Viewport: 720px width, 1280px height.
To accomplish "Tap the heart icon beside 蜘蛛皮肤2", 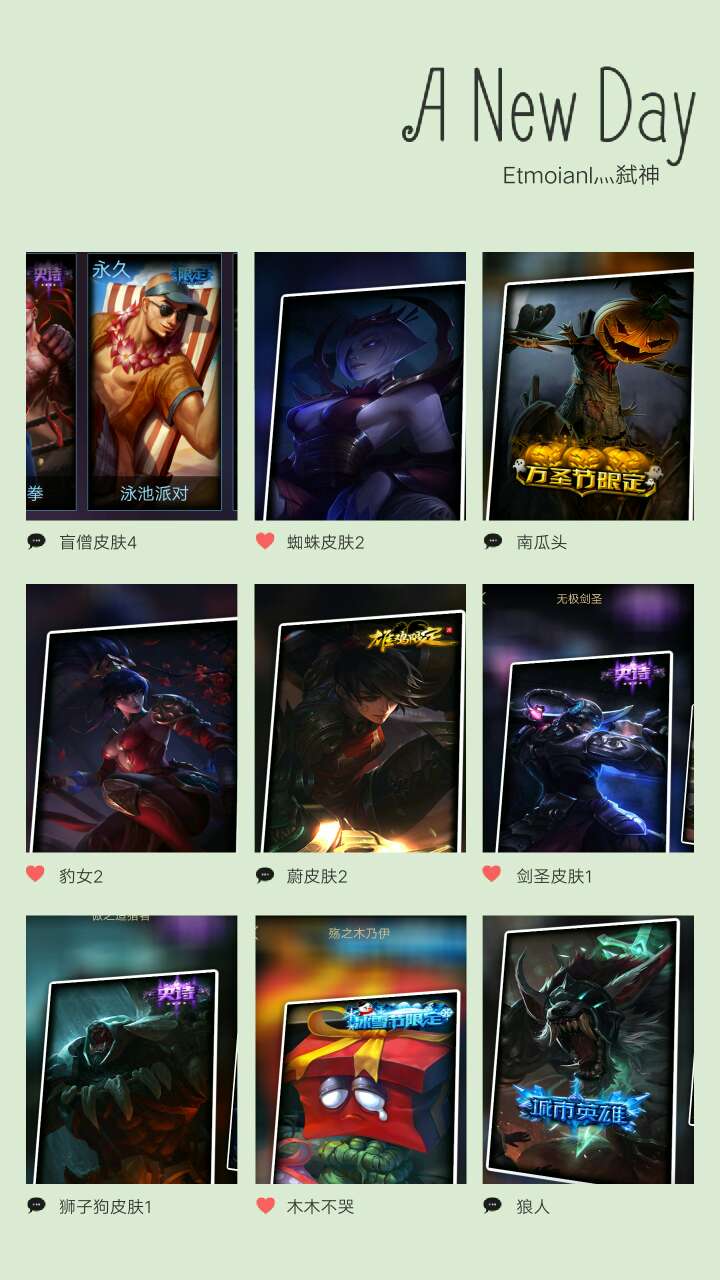I will tap(265, 541).
